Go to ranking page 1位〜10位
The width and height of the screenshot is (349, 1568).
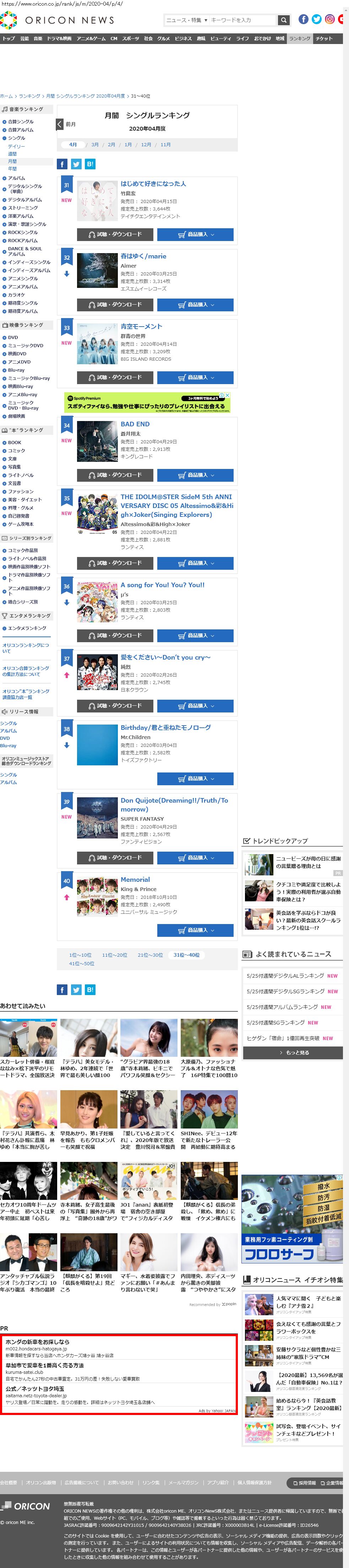pos(80,955)
